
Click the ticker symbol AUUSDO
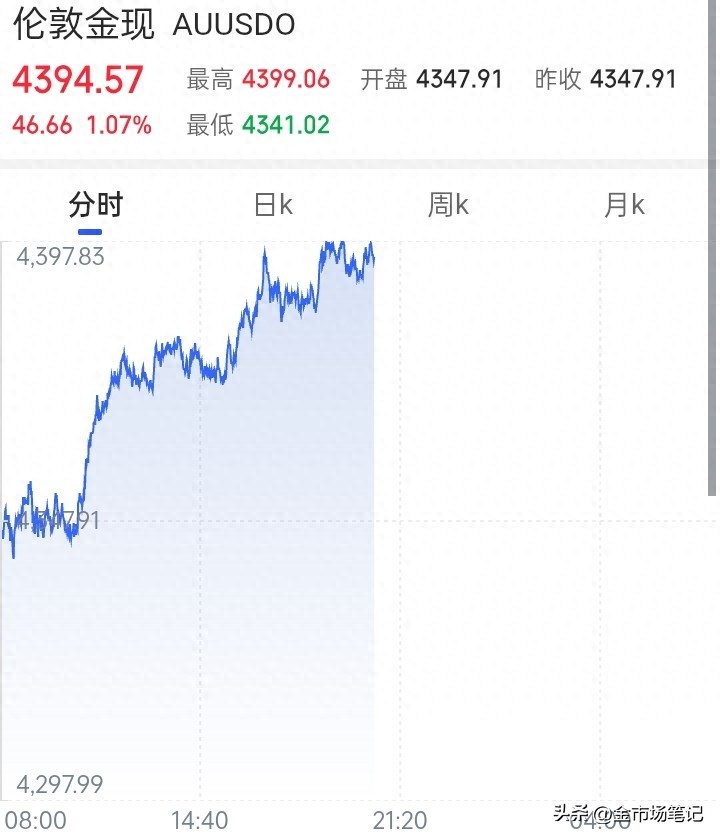[234, 24]
